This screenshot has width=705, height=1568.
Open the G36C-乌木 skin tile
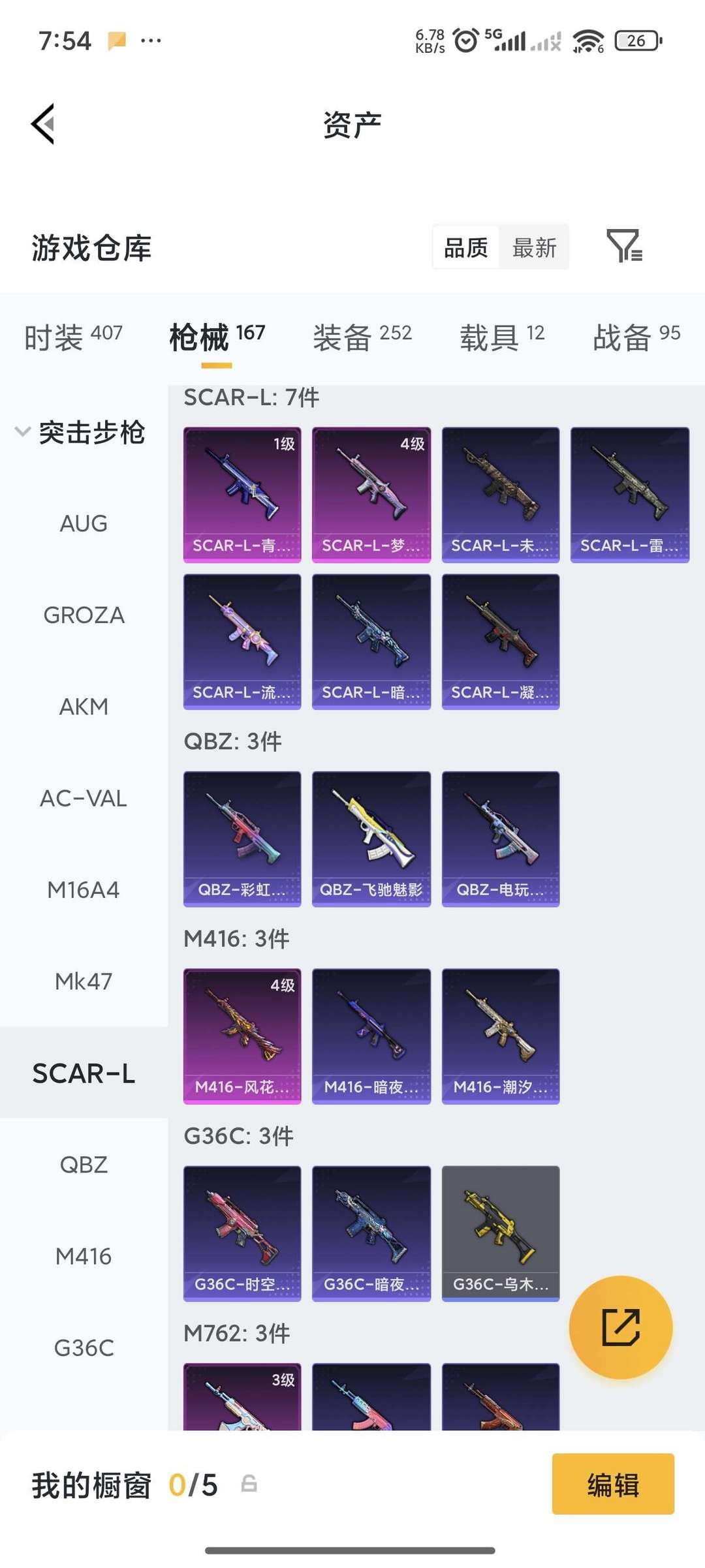501,1233
